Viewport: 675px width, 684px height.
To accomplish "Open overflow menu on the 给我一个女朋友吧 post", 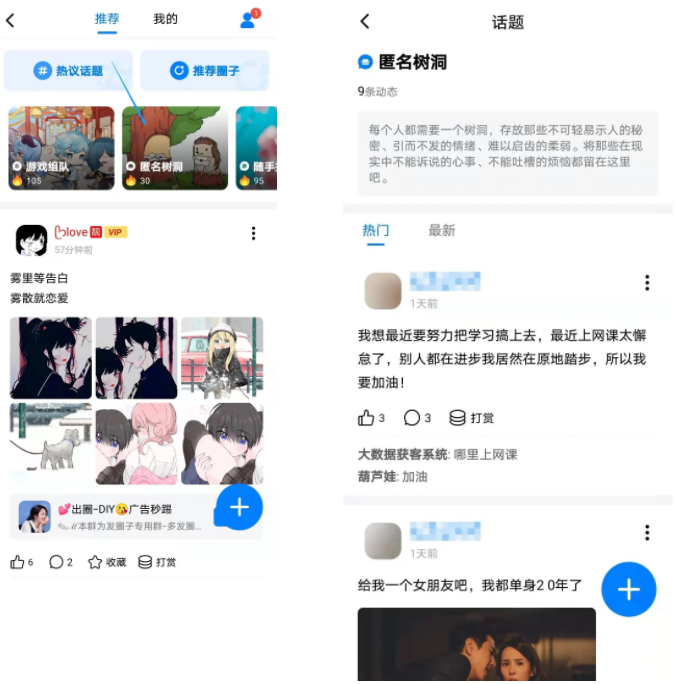I will (647, 533).
